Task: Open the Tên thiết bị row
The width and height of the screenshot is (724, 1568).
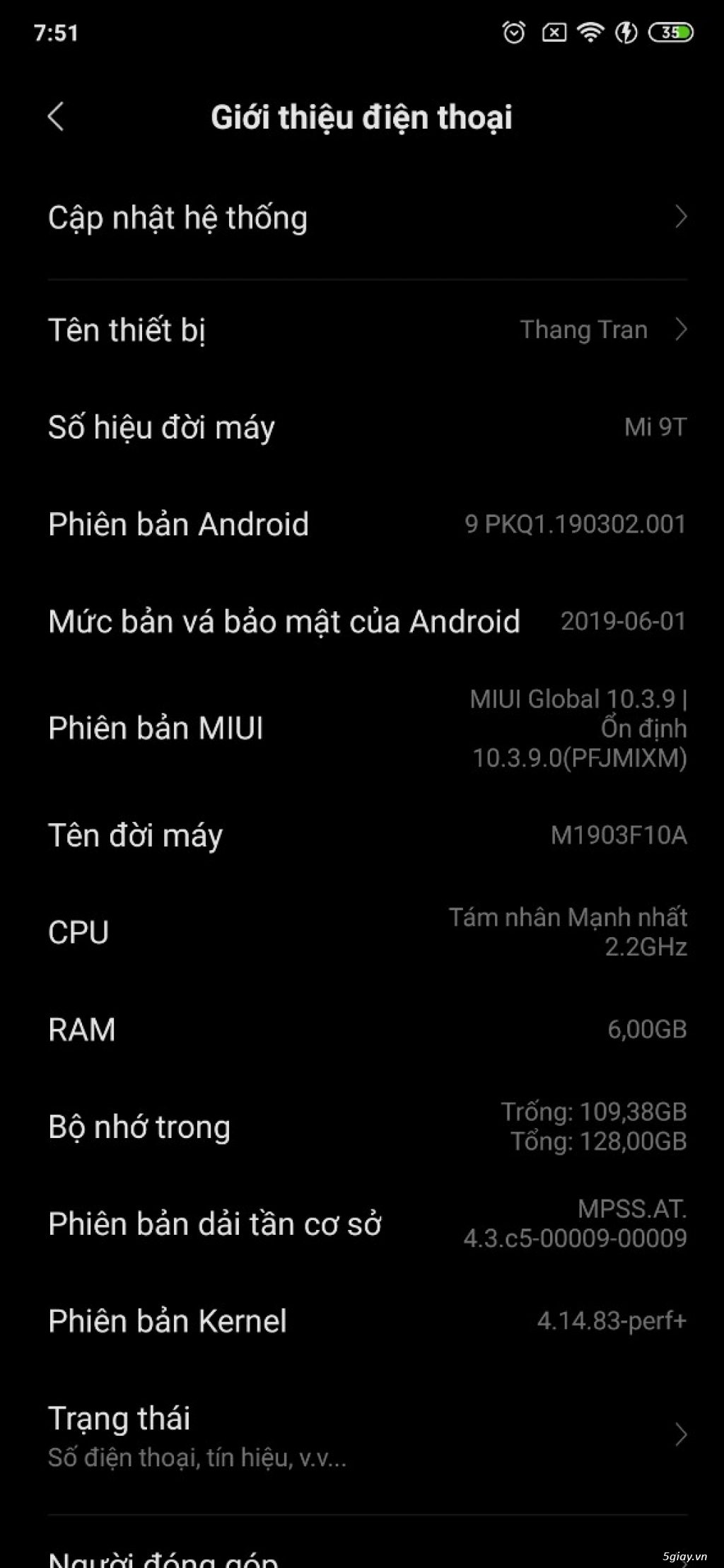Action: (x=362, y=330)
